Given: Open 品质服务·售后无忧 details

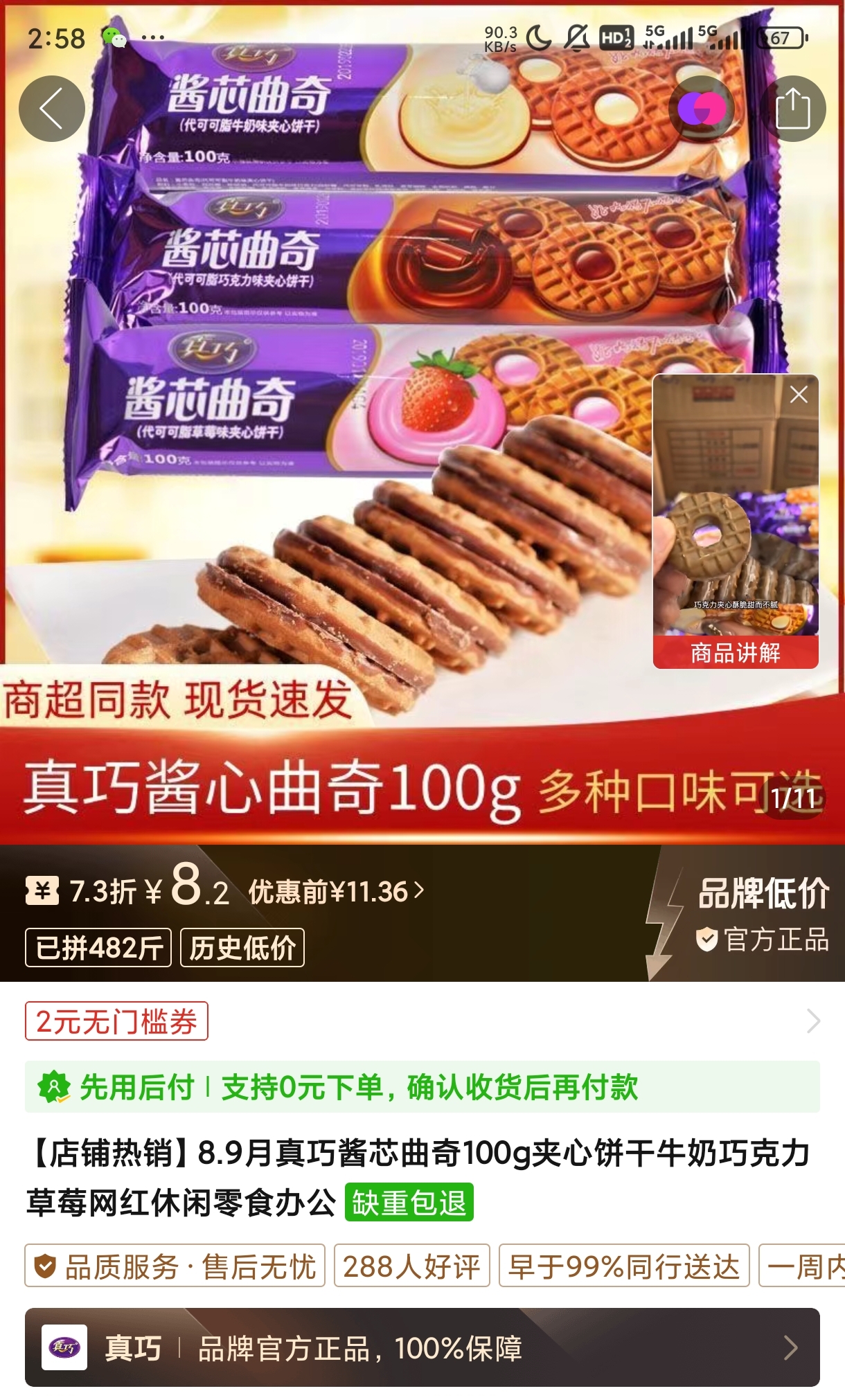Looking at the screenshot, I should tap(175, 1266).
